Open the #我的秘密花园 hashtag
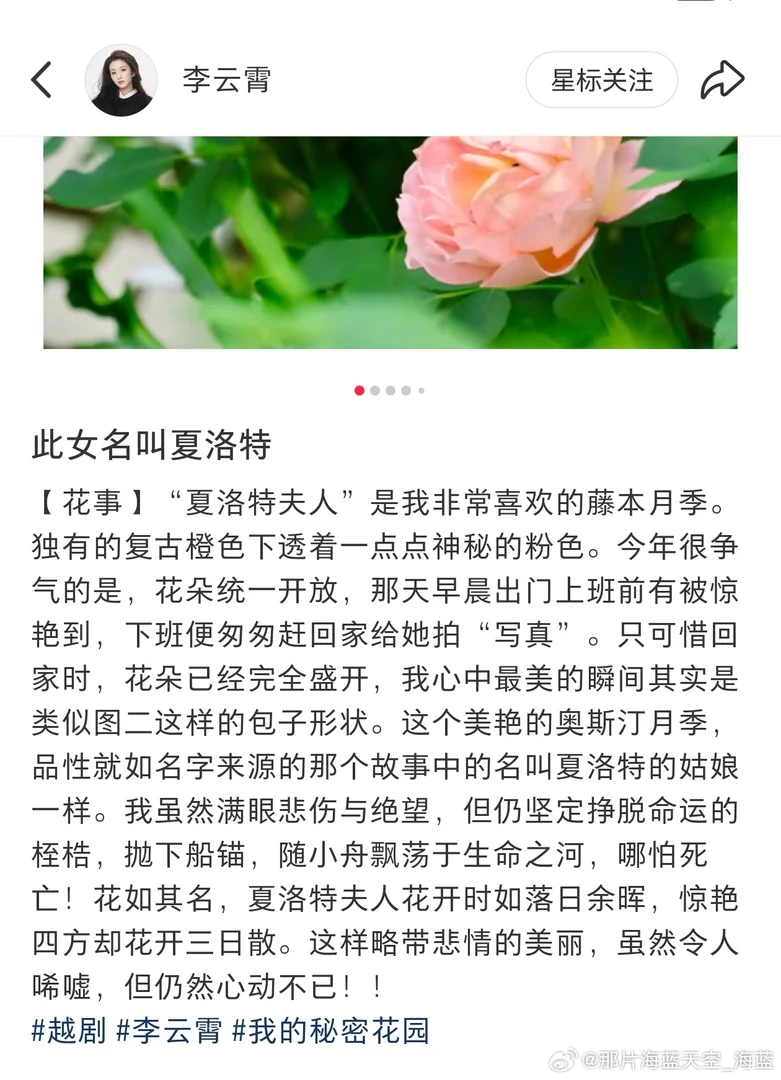The height and width of the screenshot is (1080, 781). click(x=330, y=1031)
